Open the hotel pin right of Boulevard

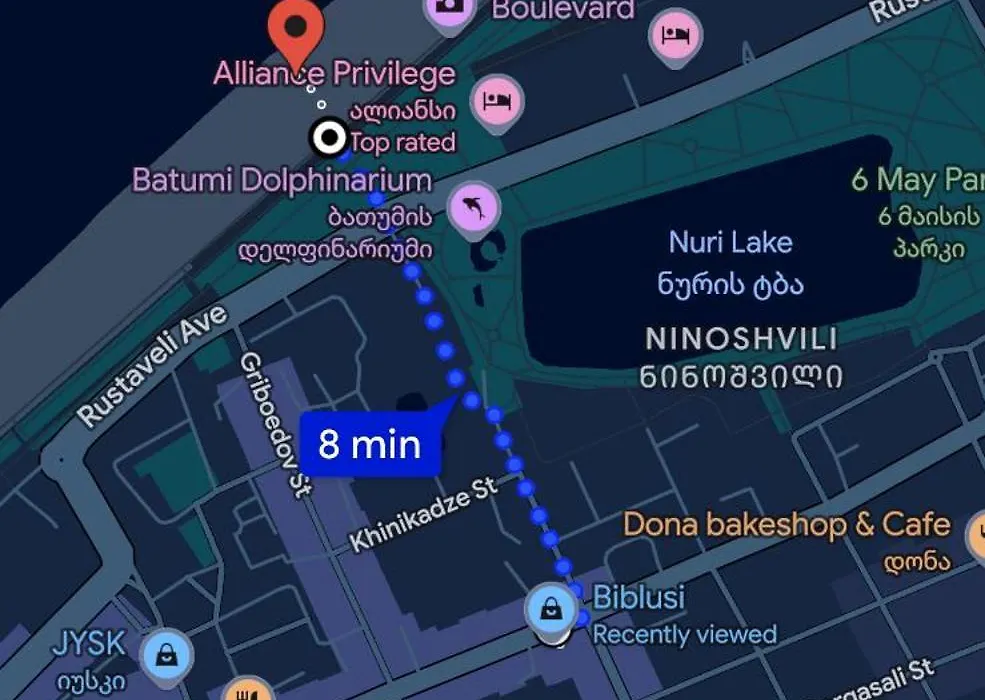[677, 35]
